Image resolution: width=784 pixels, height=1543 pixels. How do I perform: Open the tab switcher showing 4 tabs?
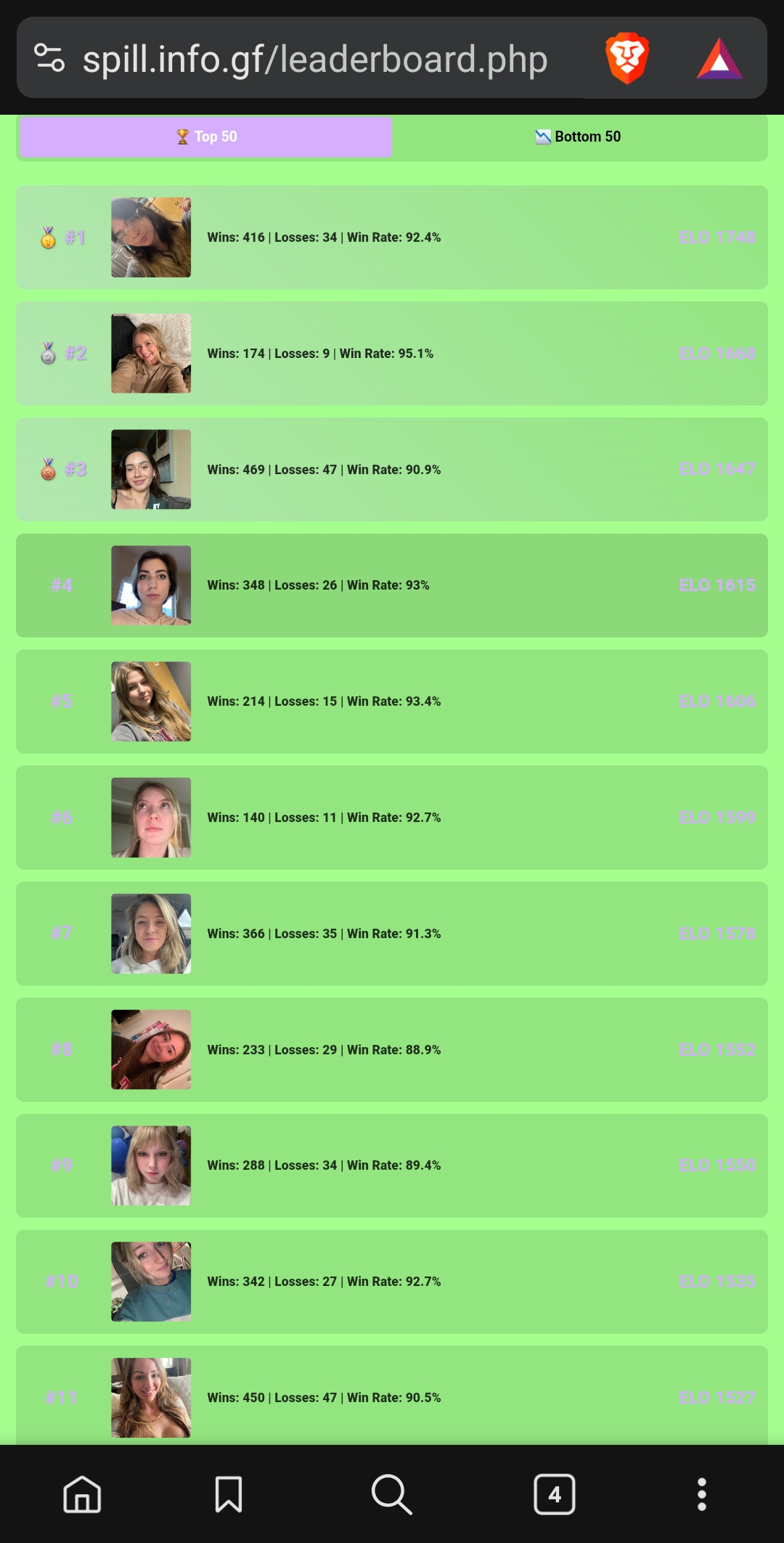tap(555, 1494)
